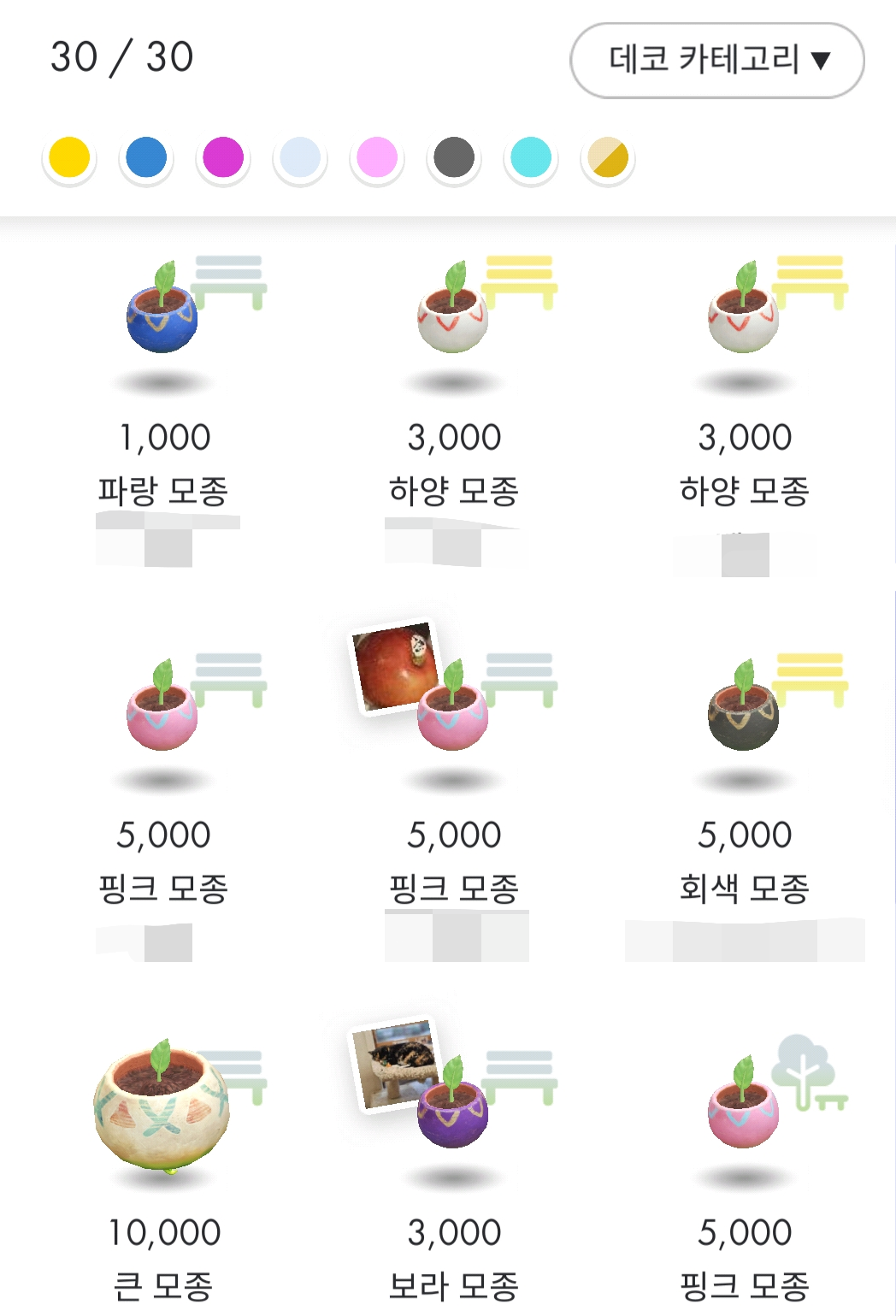Filter by the blue color dot
This screenshot has height=1316, width=896.
(146, 158)
